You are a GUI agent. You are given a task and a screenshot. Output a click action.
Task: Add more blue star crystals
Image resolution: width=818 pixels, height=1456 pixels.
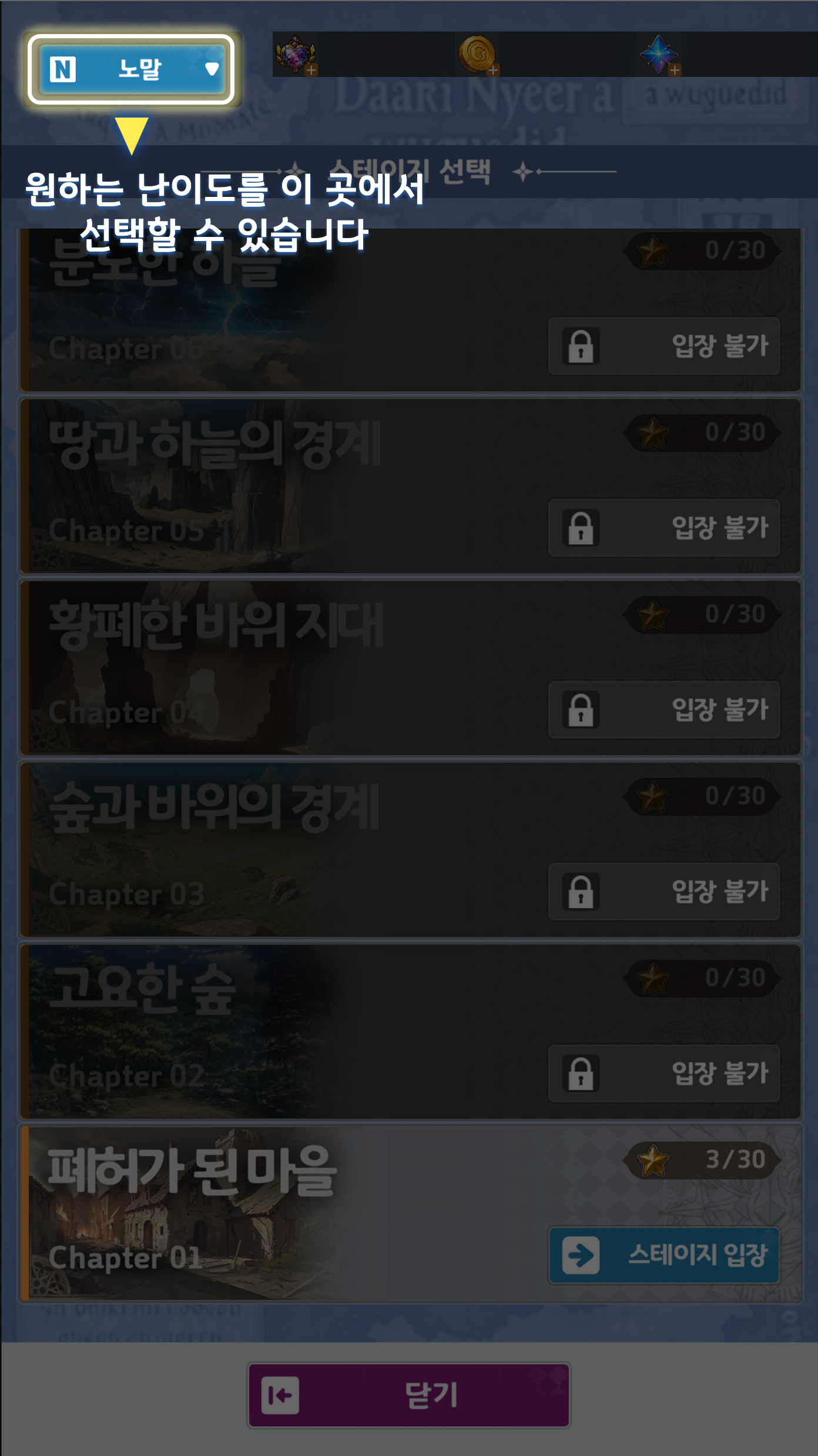pos(675,71)
